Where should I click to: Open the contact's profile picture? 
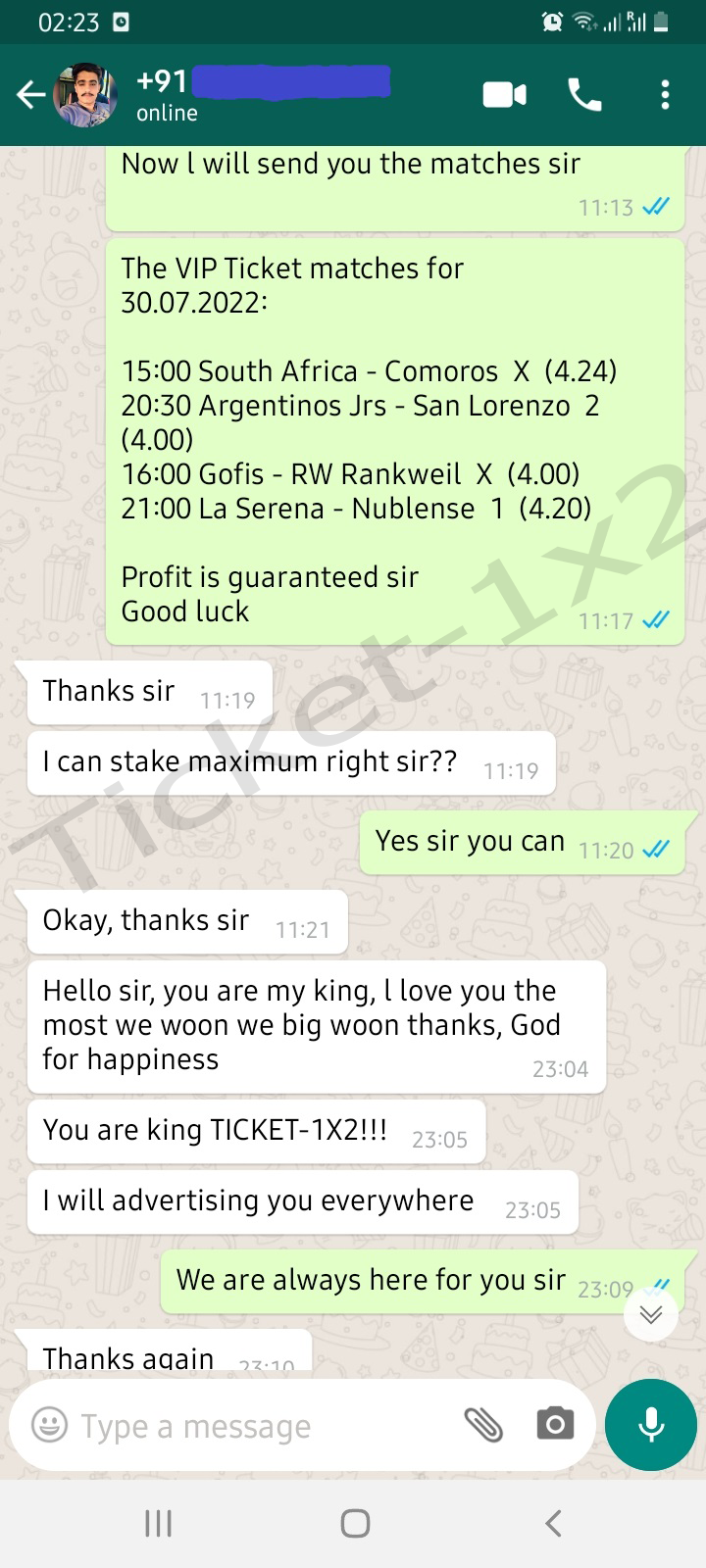tap(85, 95)
